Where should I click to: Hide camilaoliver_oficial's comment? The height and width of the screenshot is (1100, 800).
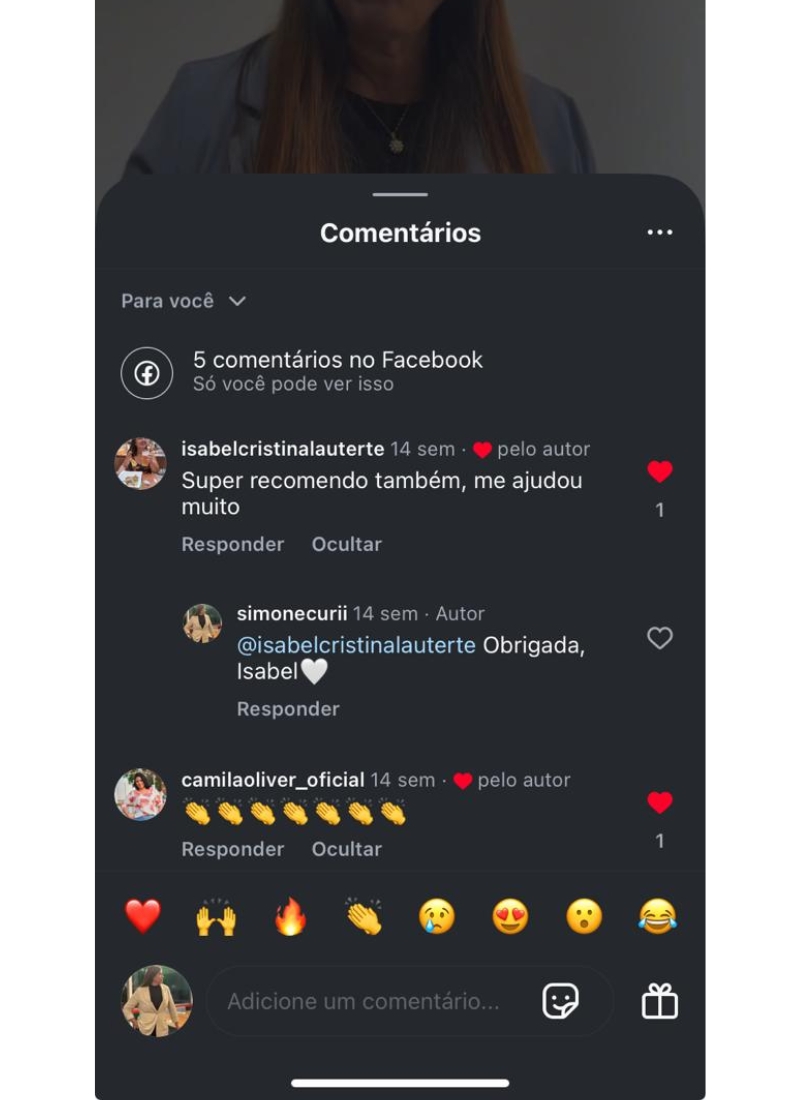coord(346,849)
